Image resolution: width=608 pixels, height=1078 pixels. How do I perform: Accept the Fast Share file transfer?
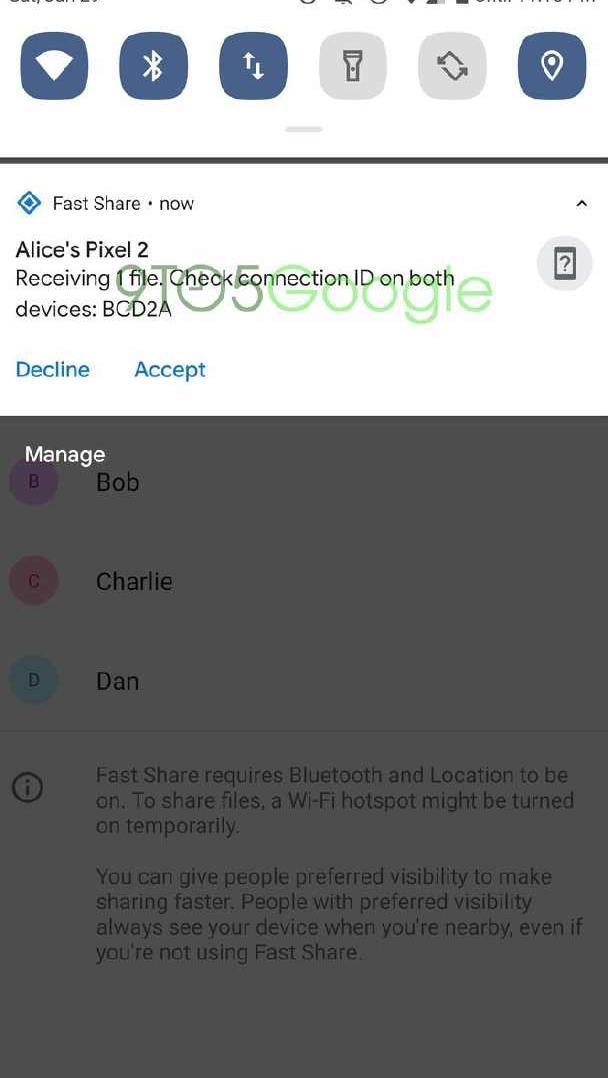(x=170, y=369)
